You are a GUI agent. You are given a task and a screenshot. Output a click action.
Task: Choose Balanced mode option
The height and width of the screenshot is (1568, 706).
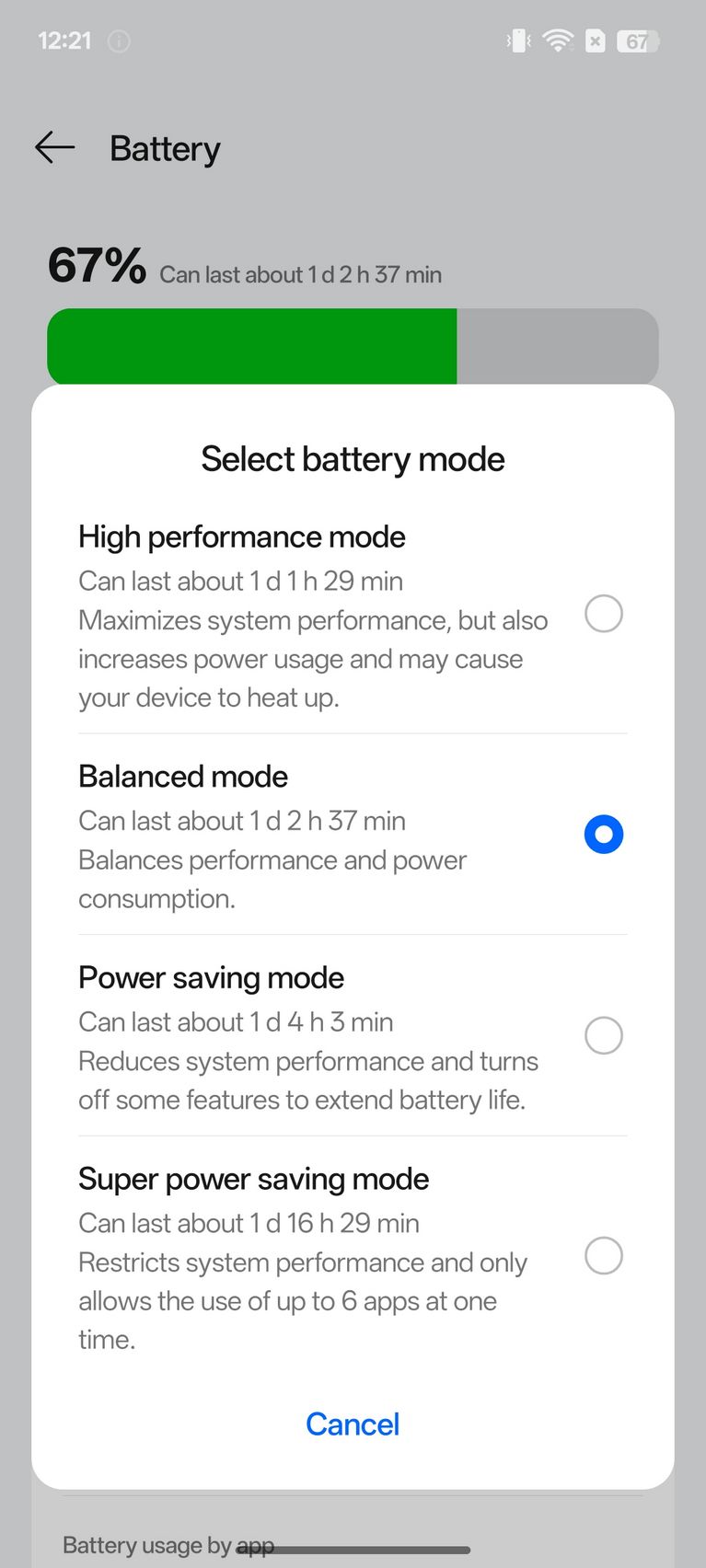353,835
